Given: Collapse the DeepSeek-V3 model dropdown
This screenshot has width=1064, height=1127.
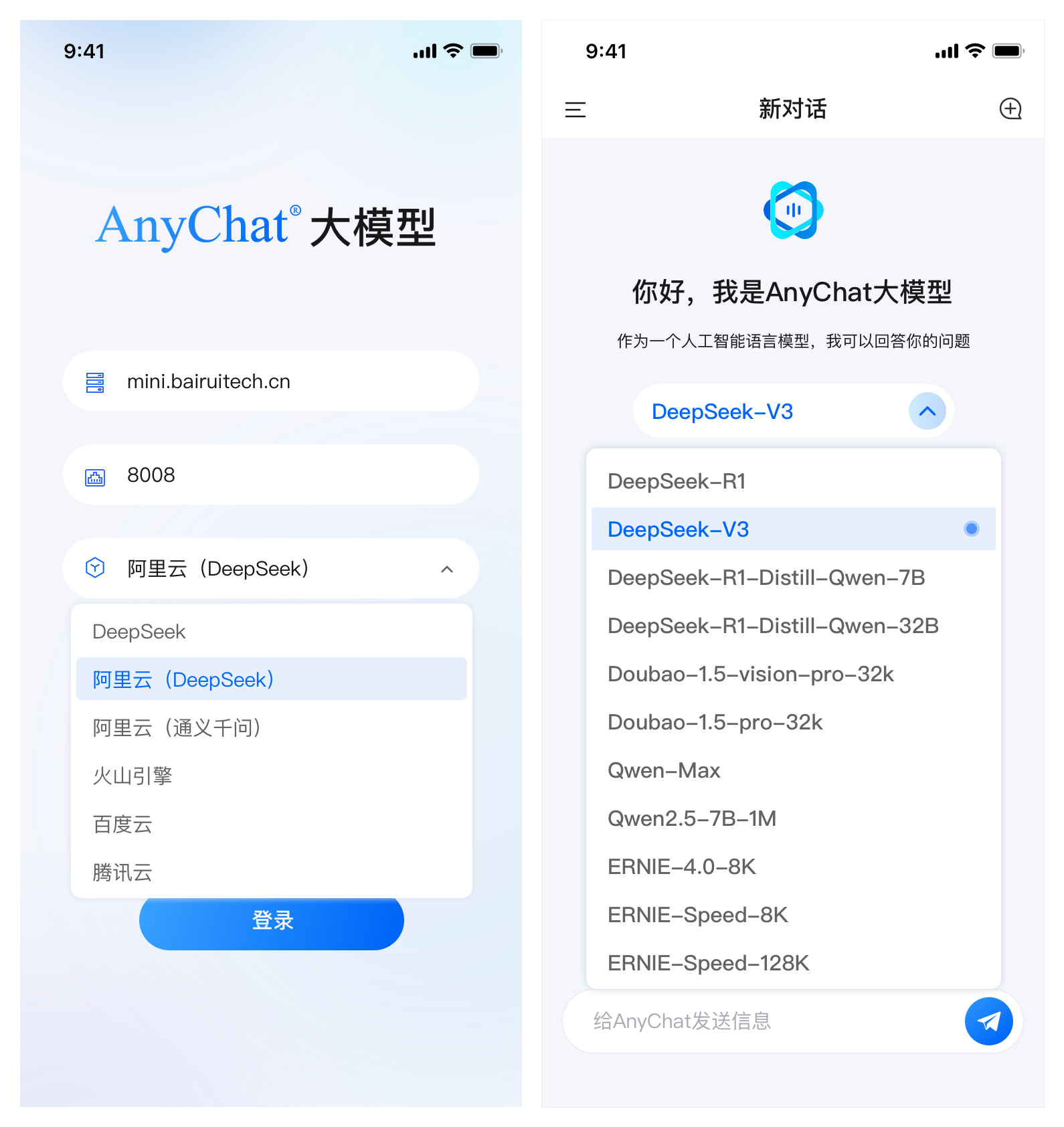Looking at the screenshot, I should point(927,412).
